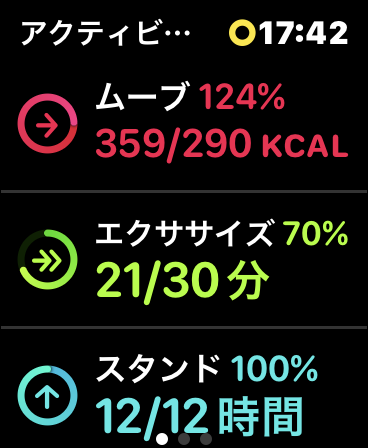Viewport: 368px width, 448px height.
Task: Open the エクササイズ 21/30 分 row
Action: [184, 259]
